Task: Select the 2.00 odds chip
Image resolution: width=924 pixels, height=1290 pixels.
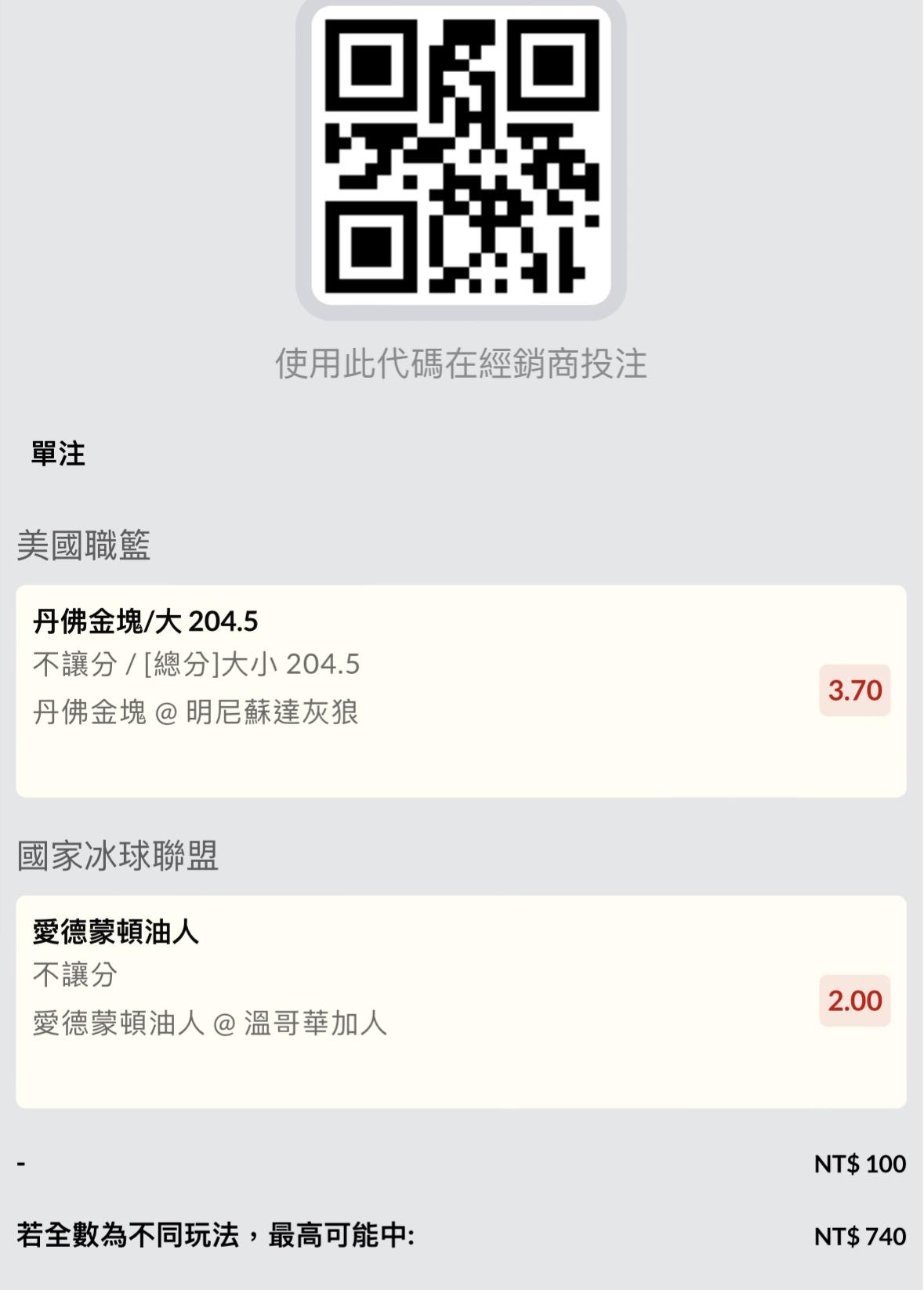Action: (854, 1001)
